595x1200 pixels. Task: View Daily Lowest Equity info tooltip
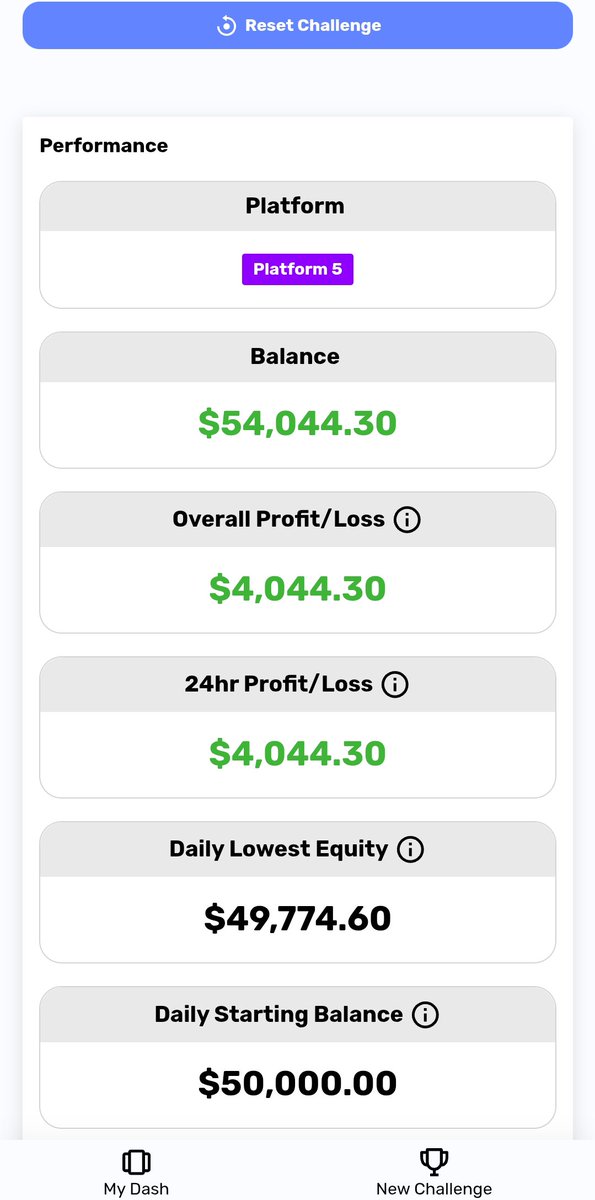click(x=410, y=850)
